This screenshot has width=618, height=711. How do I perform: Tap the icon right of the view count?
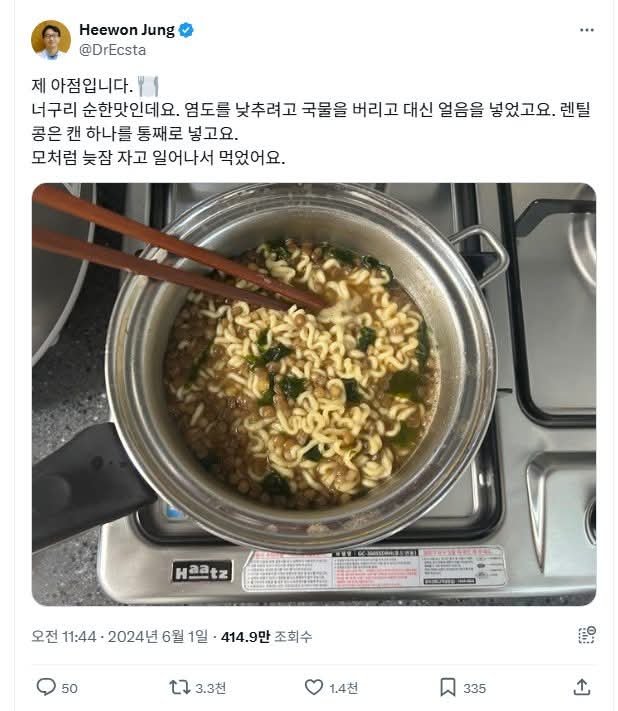point(587,636)
